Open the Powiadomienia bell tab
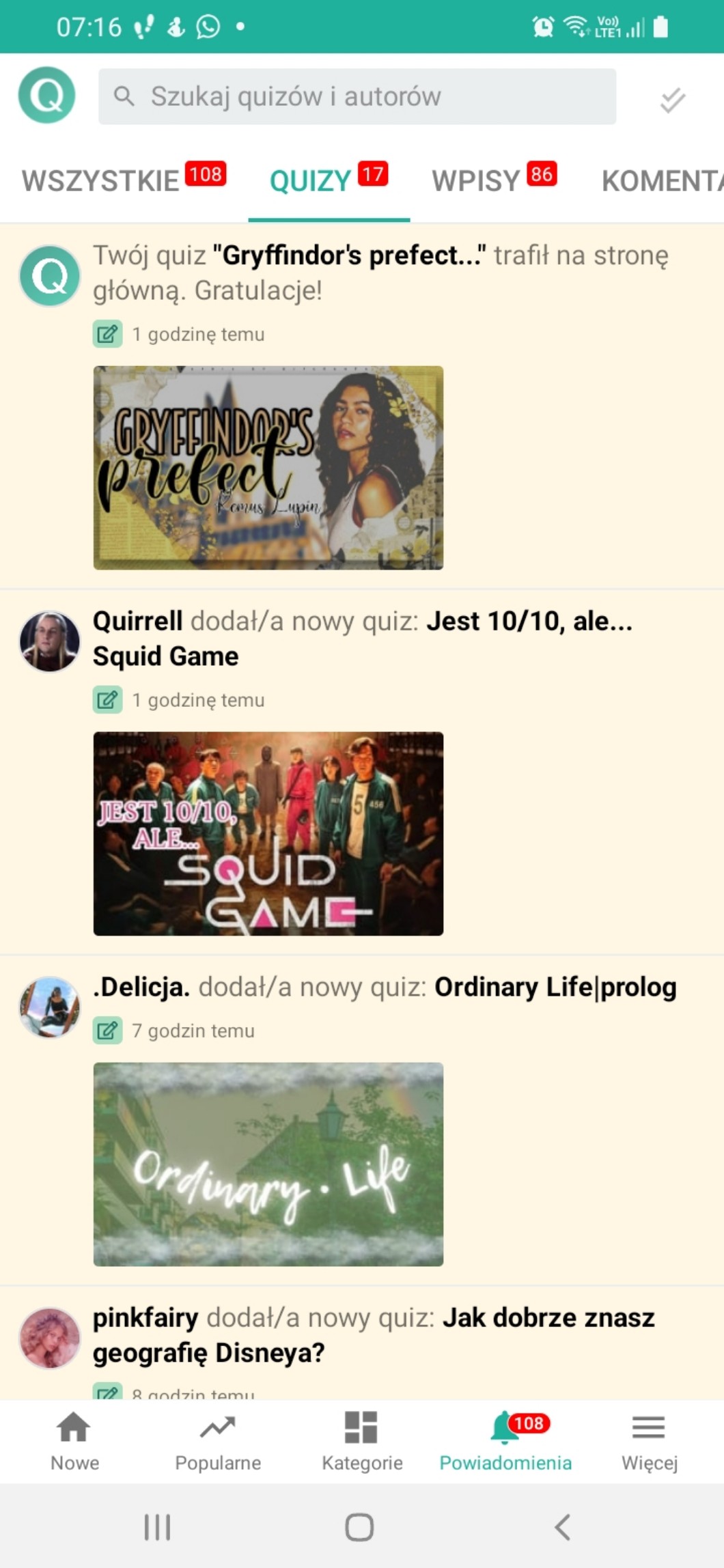The height and width of the screenshot is (1568, 724). [x=505, y=1441]
